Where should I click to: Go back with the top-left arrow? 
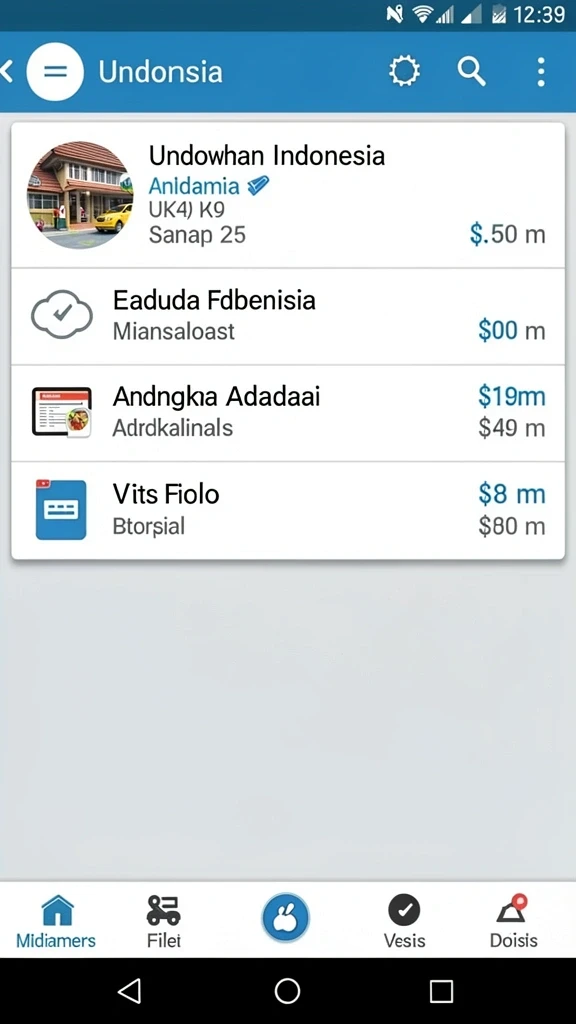click(7, 71)
